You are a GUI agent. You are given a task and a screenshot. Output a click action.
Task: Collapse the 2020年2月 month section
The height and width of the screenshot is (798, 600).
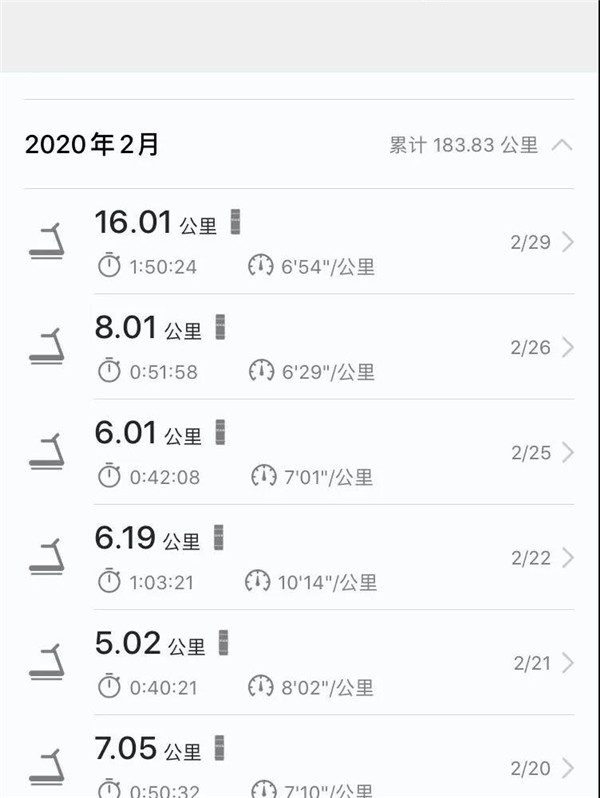(x=562, y=145)
